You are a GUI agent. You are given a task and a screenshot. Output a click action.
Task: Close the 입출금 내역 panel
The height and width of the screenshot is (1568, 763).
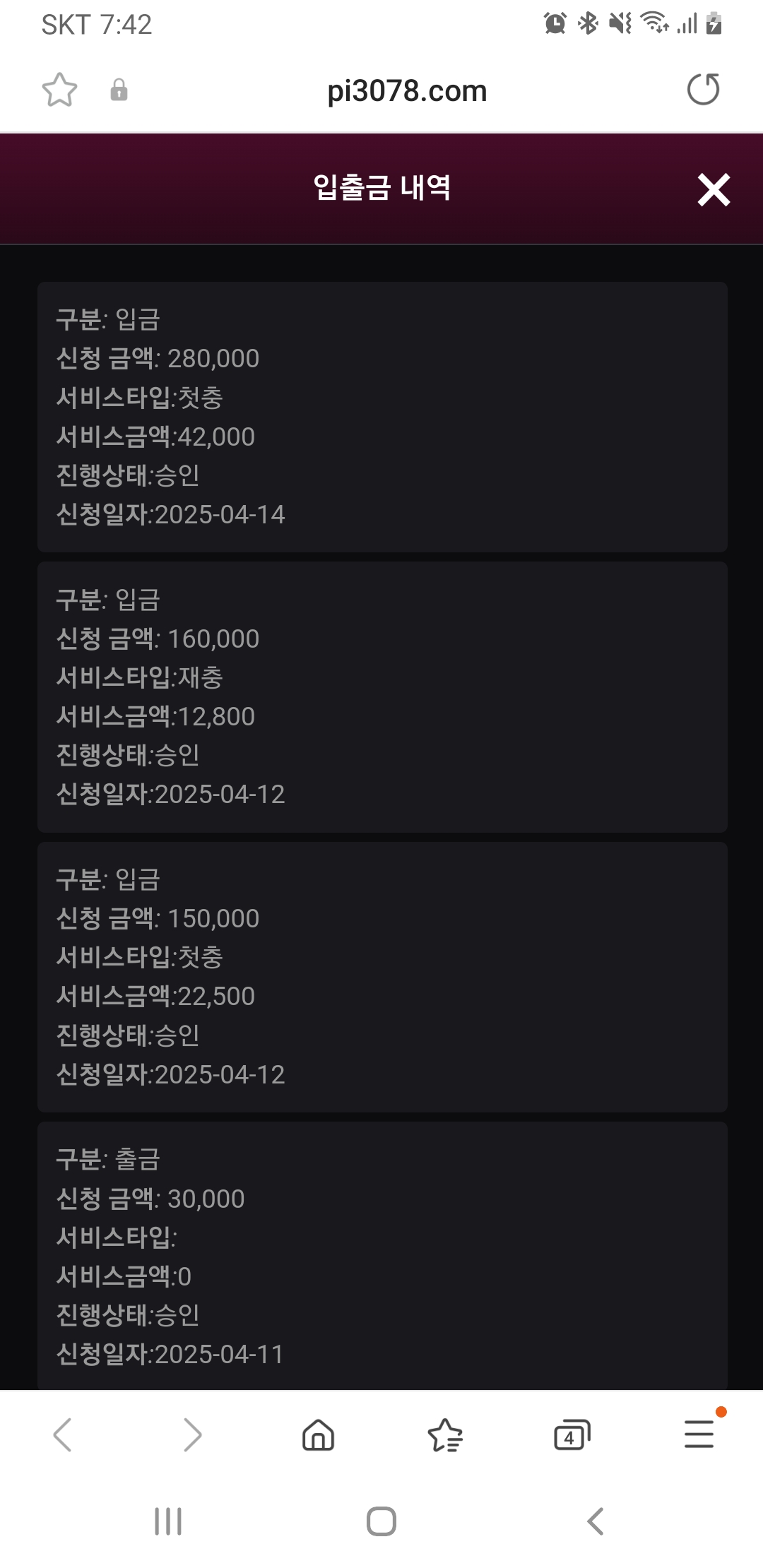[714, 189]
